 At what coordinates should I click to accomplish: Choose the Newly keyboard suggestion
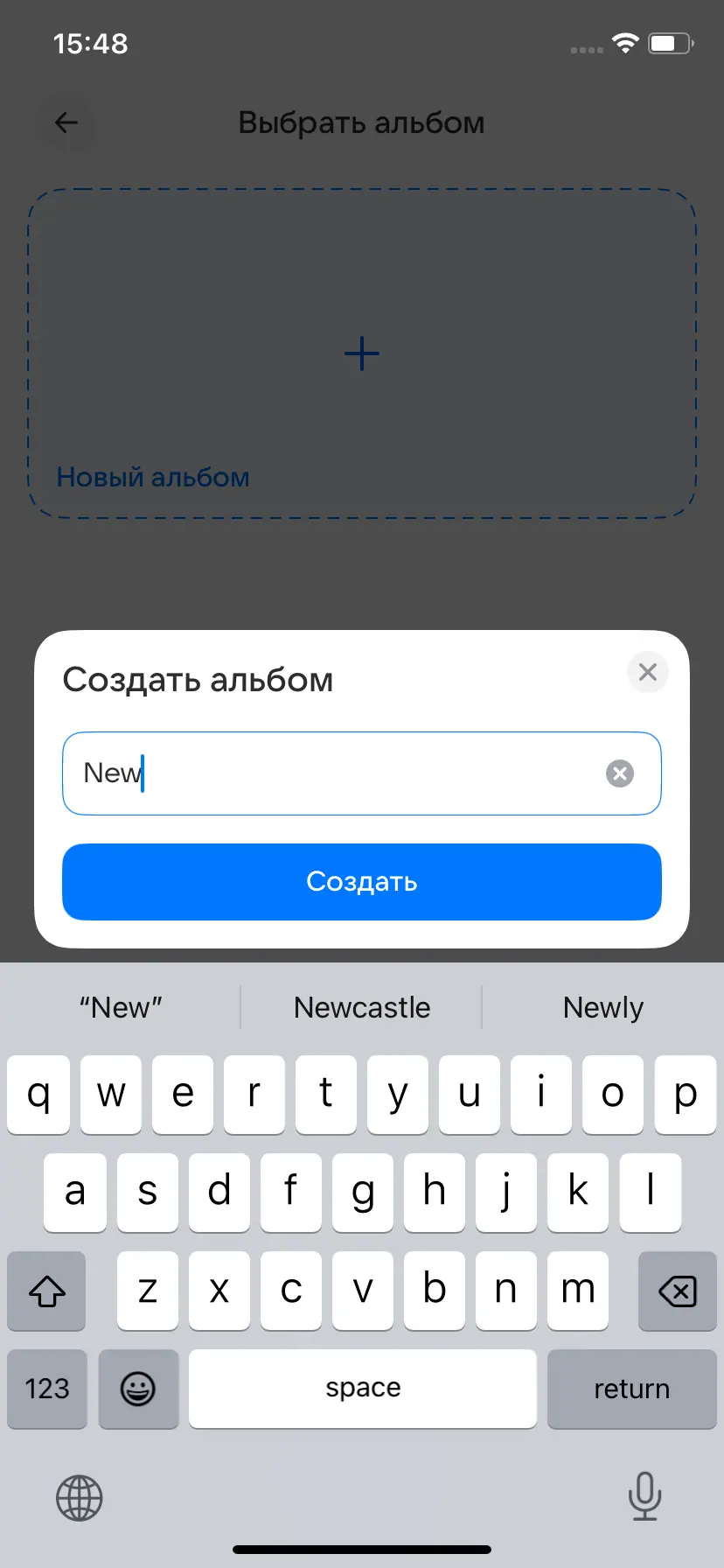pos(602,1007)
